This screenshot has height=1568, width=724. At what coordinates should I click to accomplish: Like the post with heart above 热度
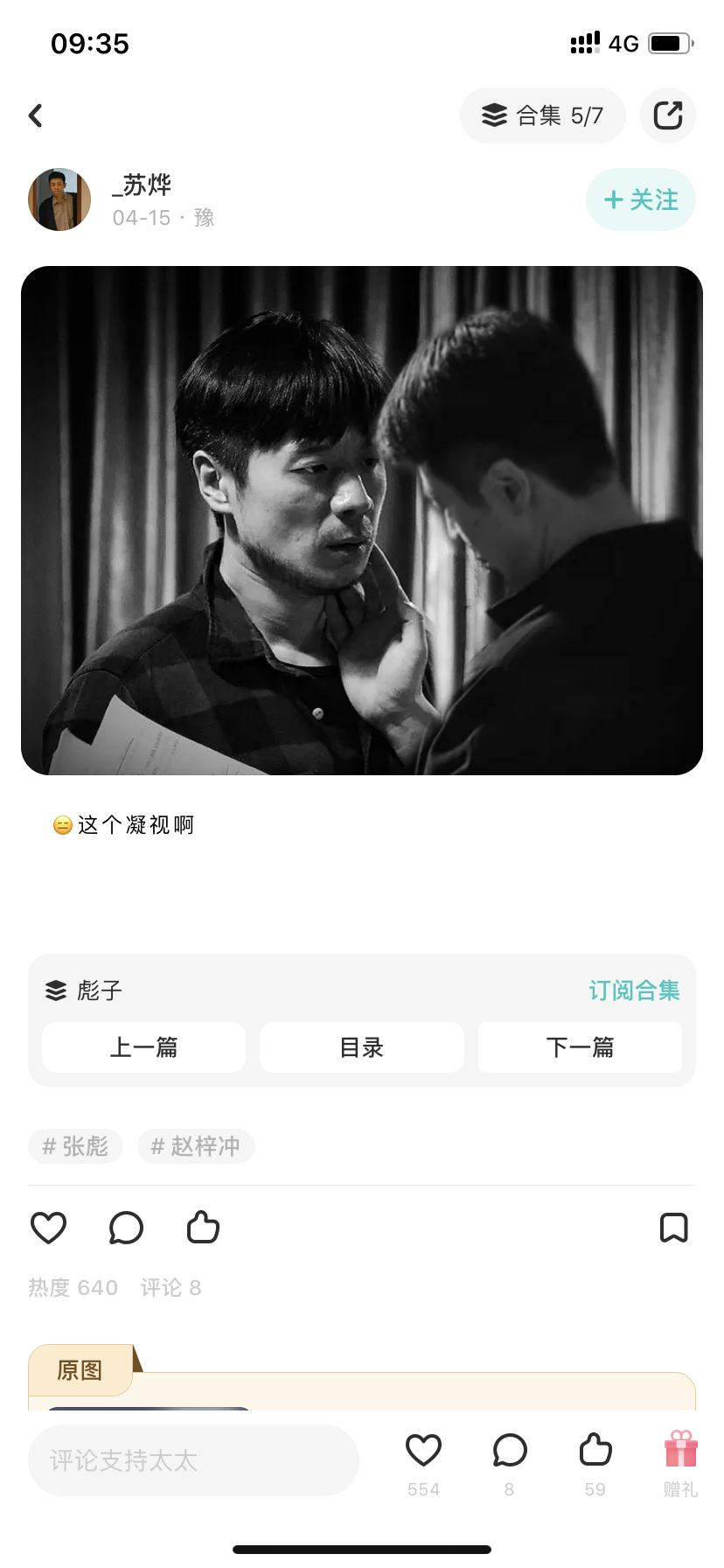click(x=49, y=1228)
